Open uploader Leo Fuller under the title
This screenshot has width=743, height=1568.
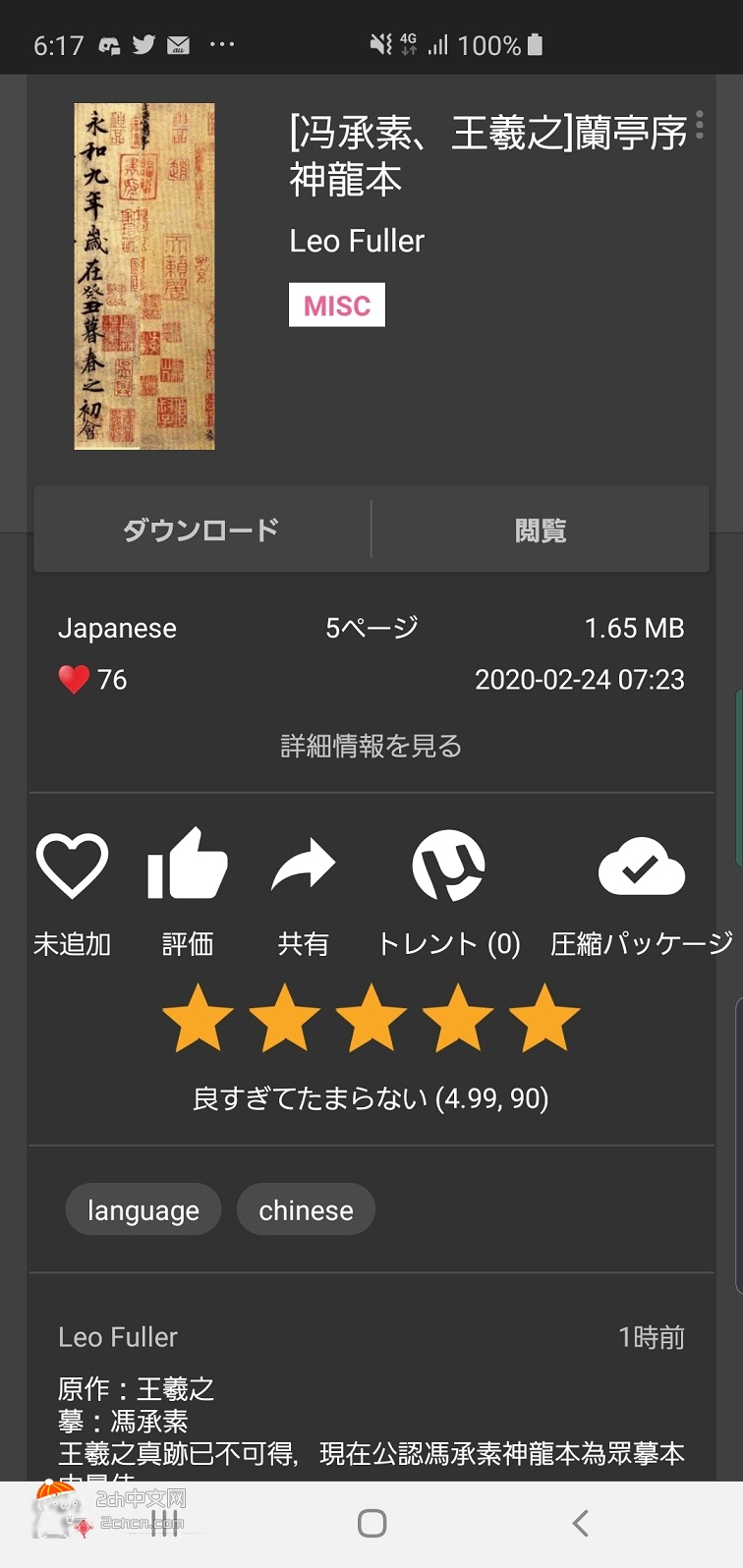tap(357, 241)
